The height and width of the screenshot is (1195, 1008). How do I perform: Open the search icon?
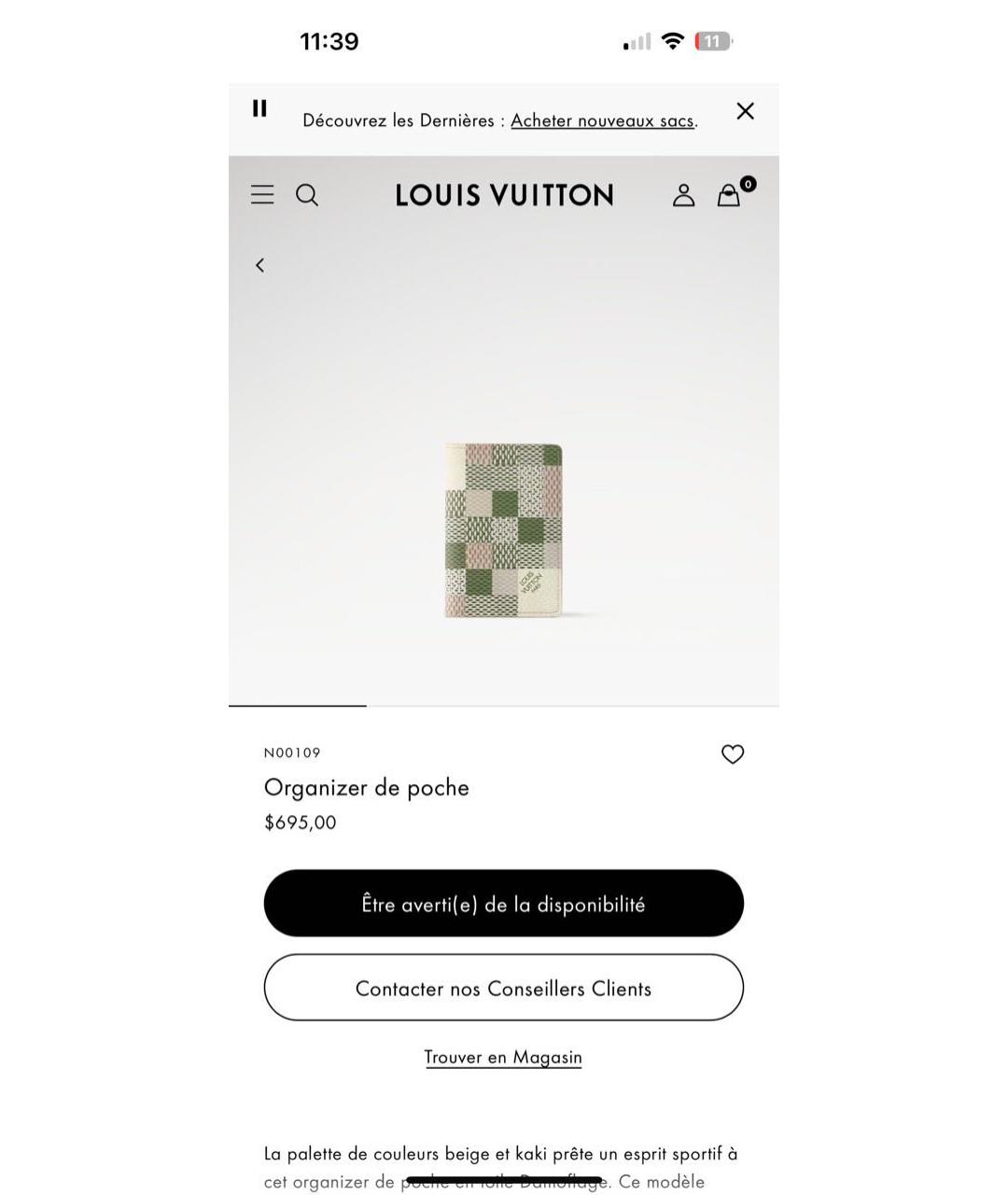tap(307, 194)
